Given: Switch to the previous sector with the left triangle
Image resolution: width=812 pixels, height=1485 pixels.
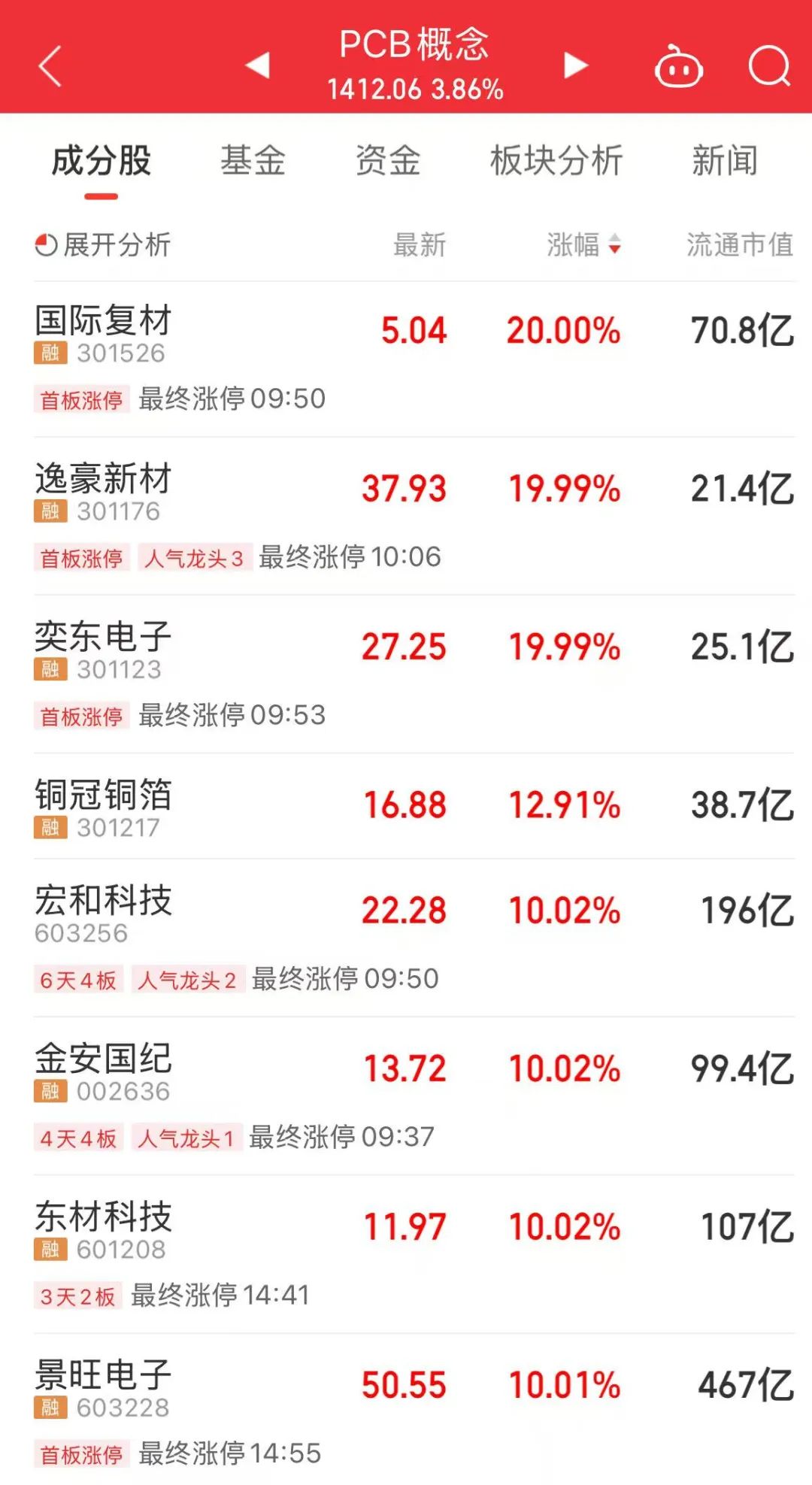Looking at the screenshot, I should pyautogui.click(x=258, y=65).
